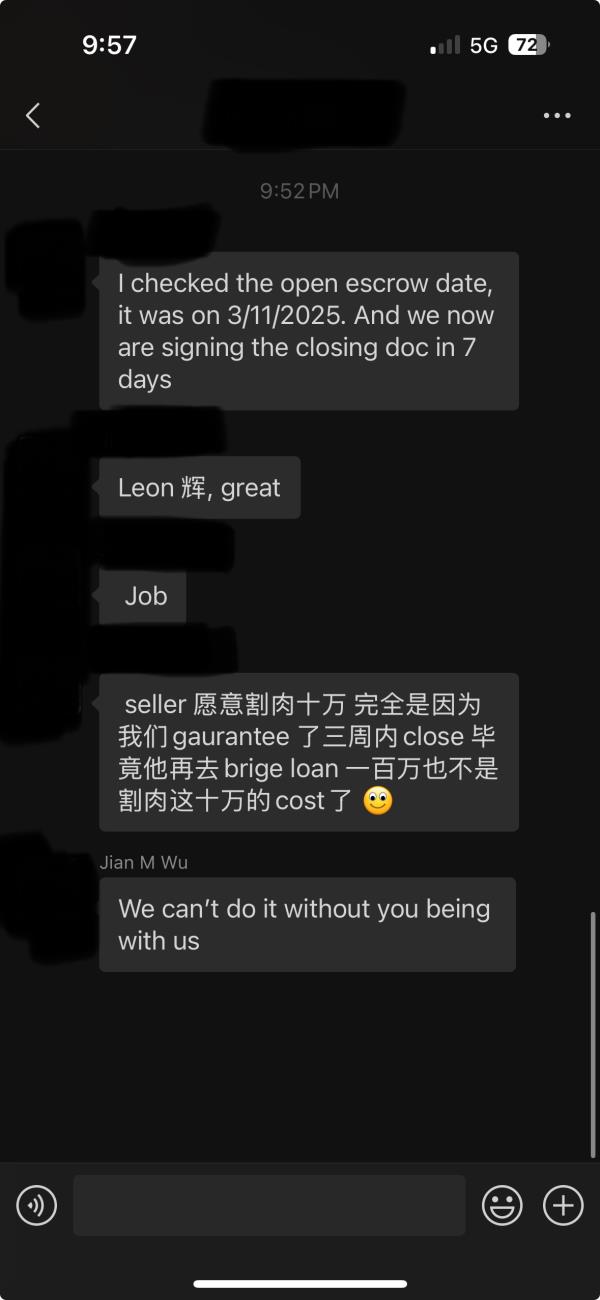Open the emoji sticker panel
600x1300 pixels.
click(x=502, y=1205)
